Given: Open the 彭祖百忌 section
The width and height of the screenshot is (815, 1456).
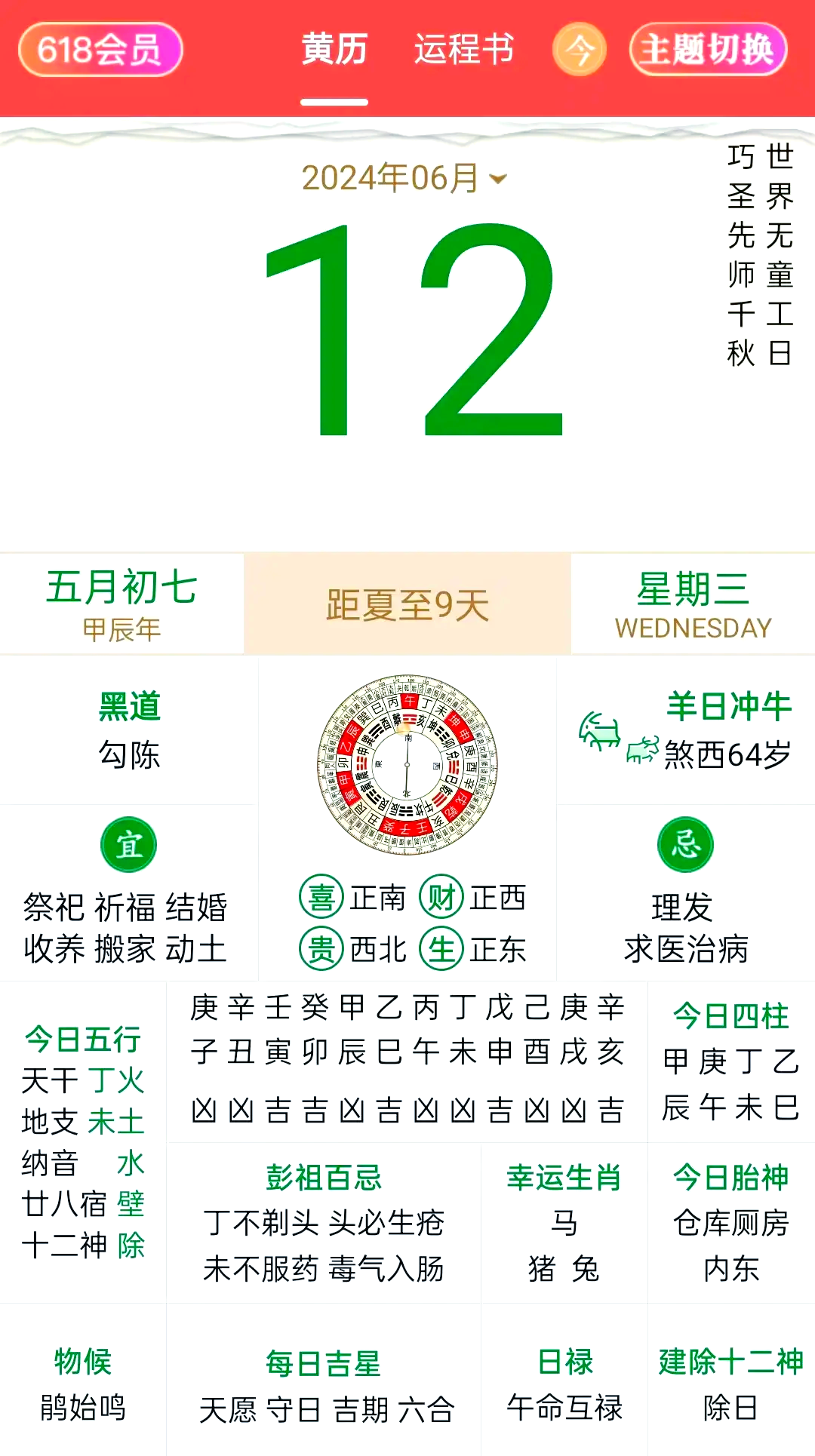Looking at the screenshot, I should [324, 1223].
